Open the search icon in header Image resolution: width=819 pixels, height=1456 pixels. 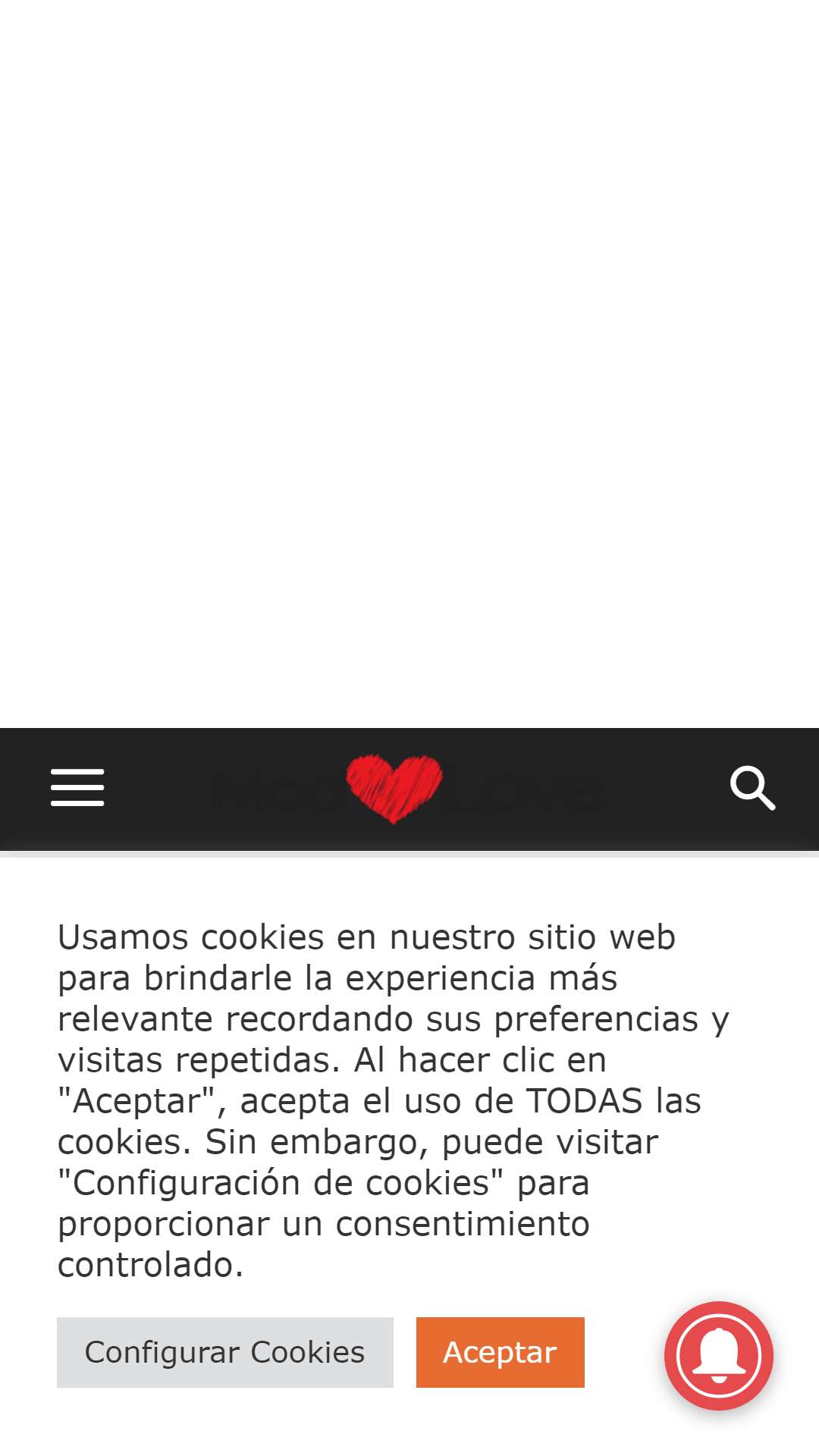[752, 788]
